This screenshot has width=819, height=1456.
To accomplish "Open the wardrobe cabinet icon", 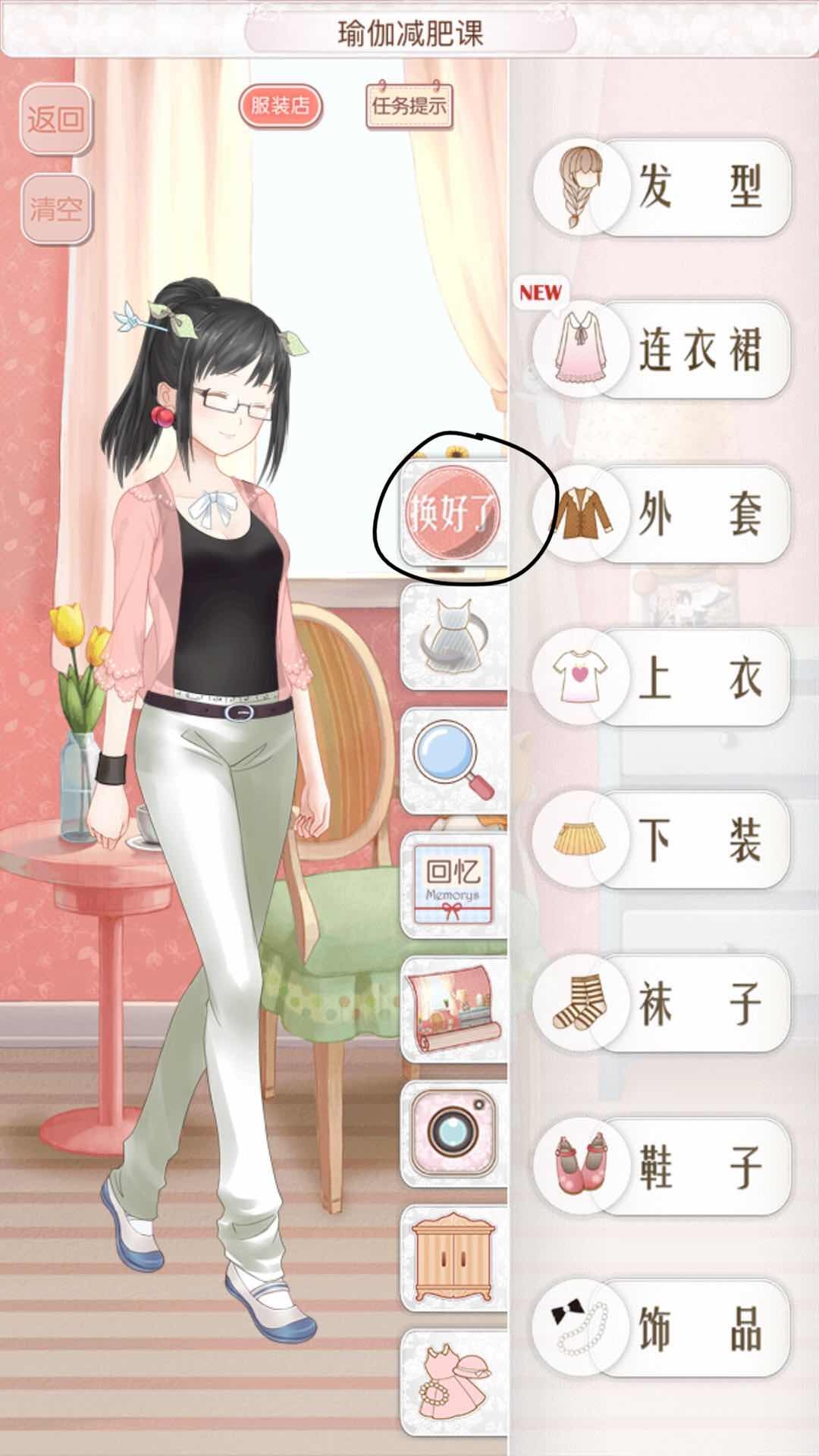I will tap(453, 1257).
